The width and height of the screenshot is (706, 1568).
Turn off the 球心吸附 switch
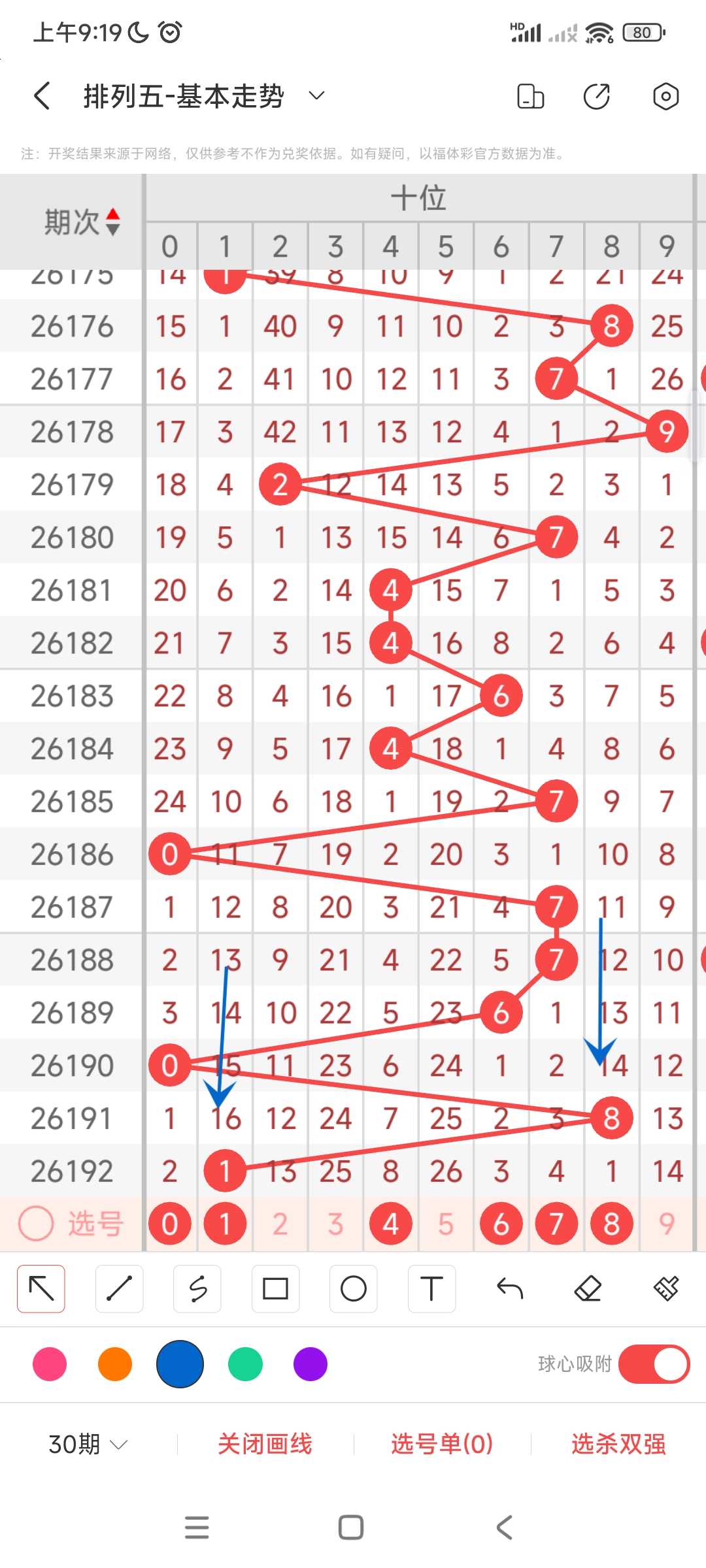click(654, 1364)
